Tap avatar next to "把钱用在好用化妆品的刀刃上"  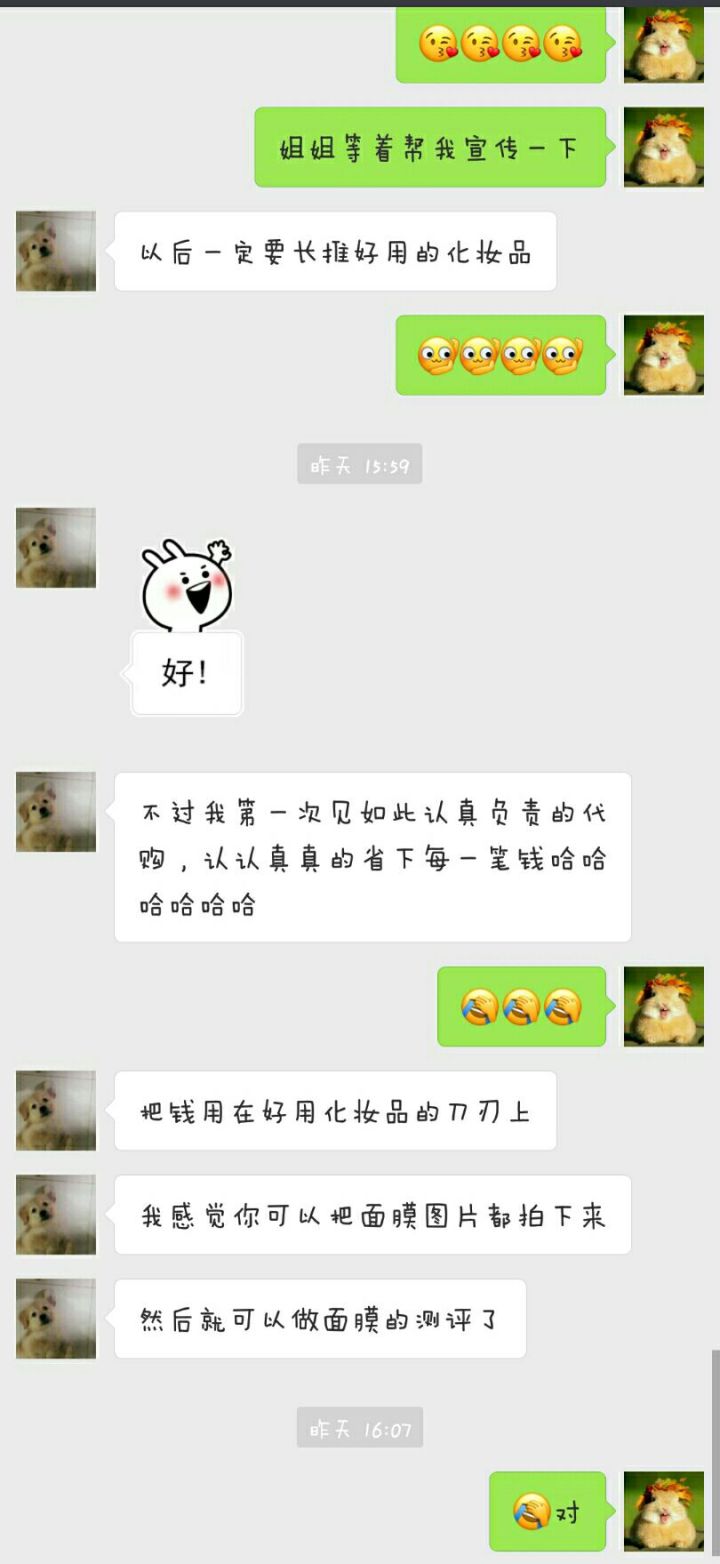pyautogui.click(x=56, y=1110)
